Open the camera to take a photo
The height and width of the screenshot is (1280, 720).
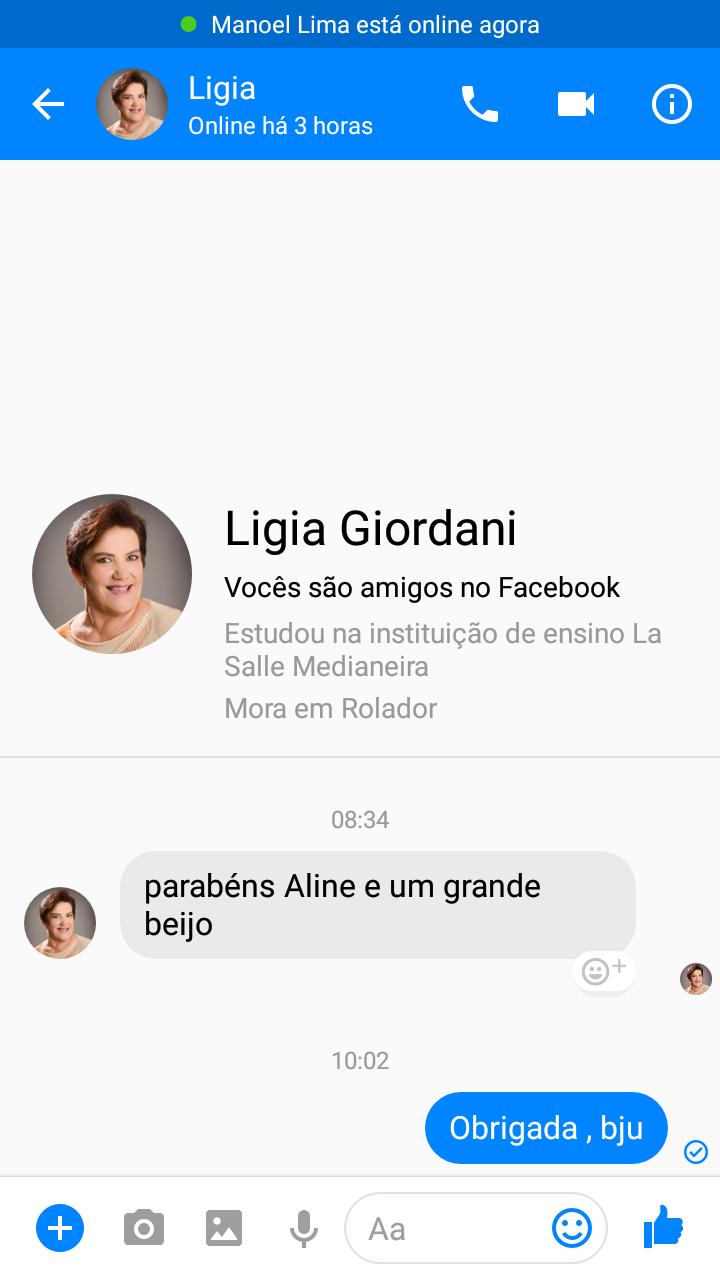click(x=144, y=1228)
